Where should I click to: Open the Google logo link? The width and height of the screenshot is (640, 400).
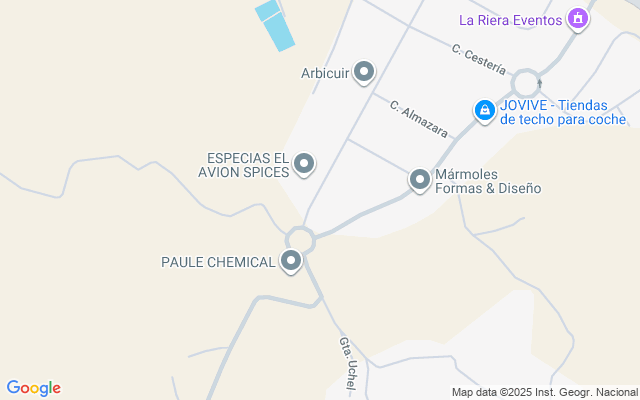[34, 388]
